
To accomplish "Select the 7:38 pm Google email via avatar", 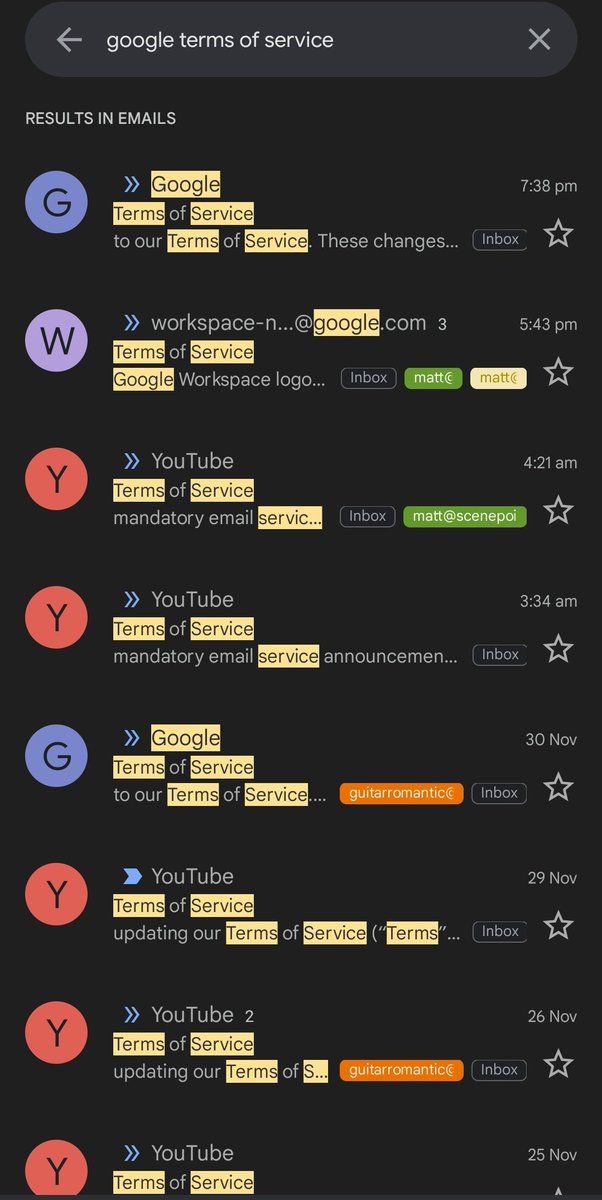I will (x=56, y=202).
